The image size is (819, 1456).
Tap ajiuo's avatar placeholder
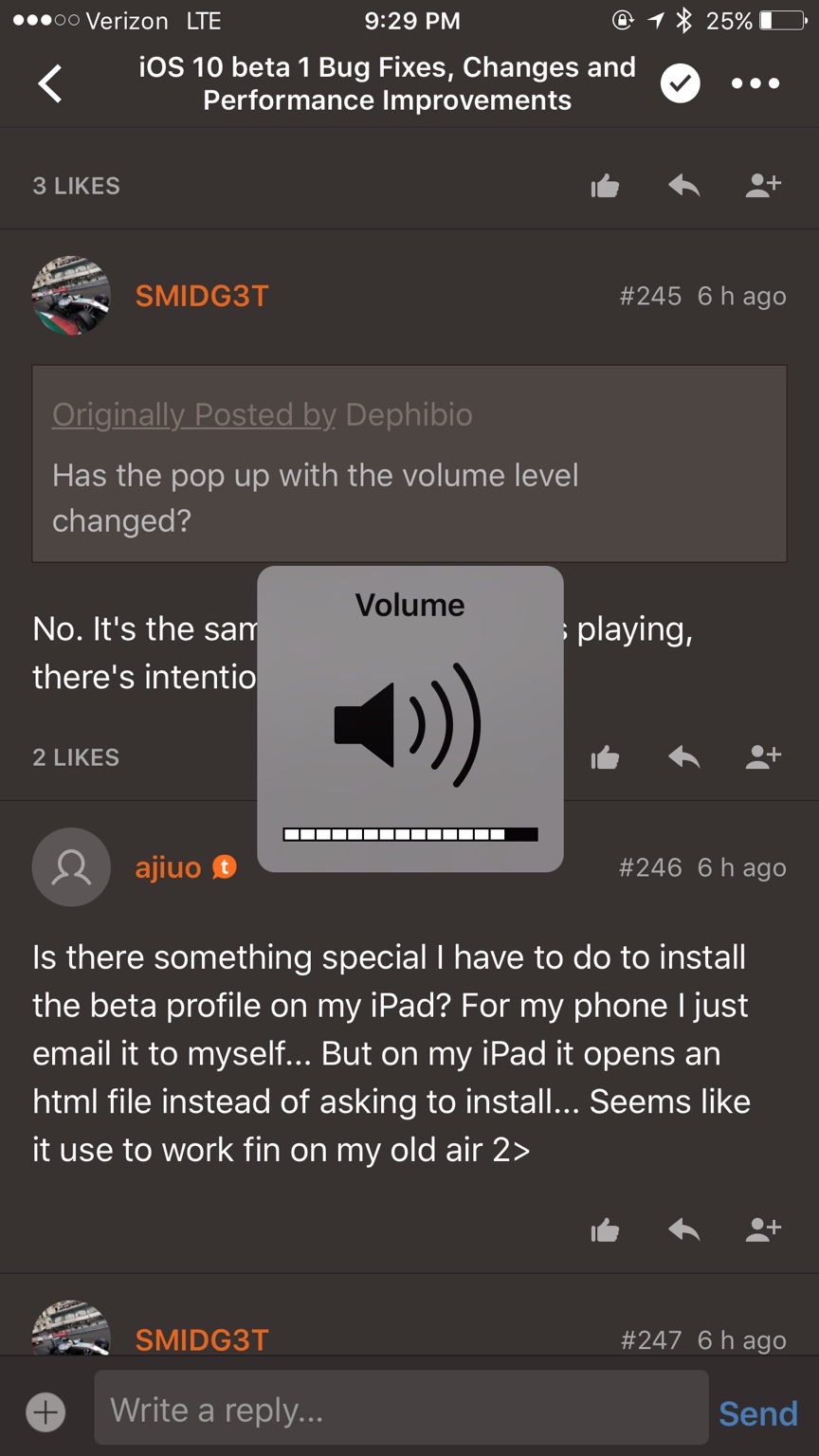pos(71,867)
